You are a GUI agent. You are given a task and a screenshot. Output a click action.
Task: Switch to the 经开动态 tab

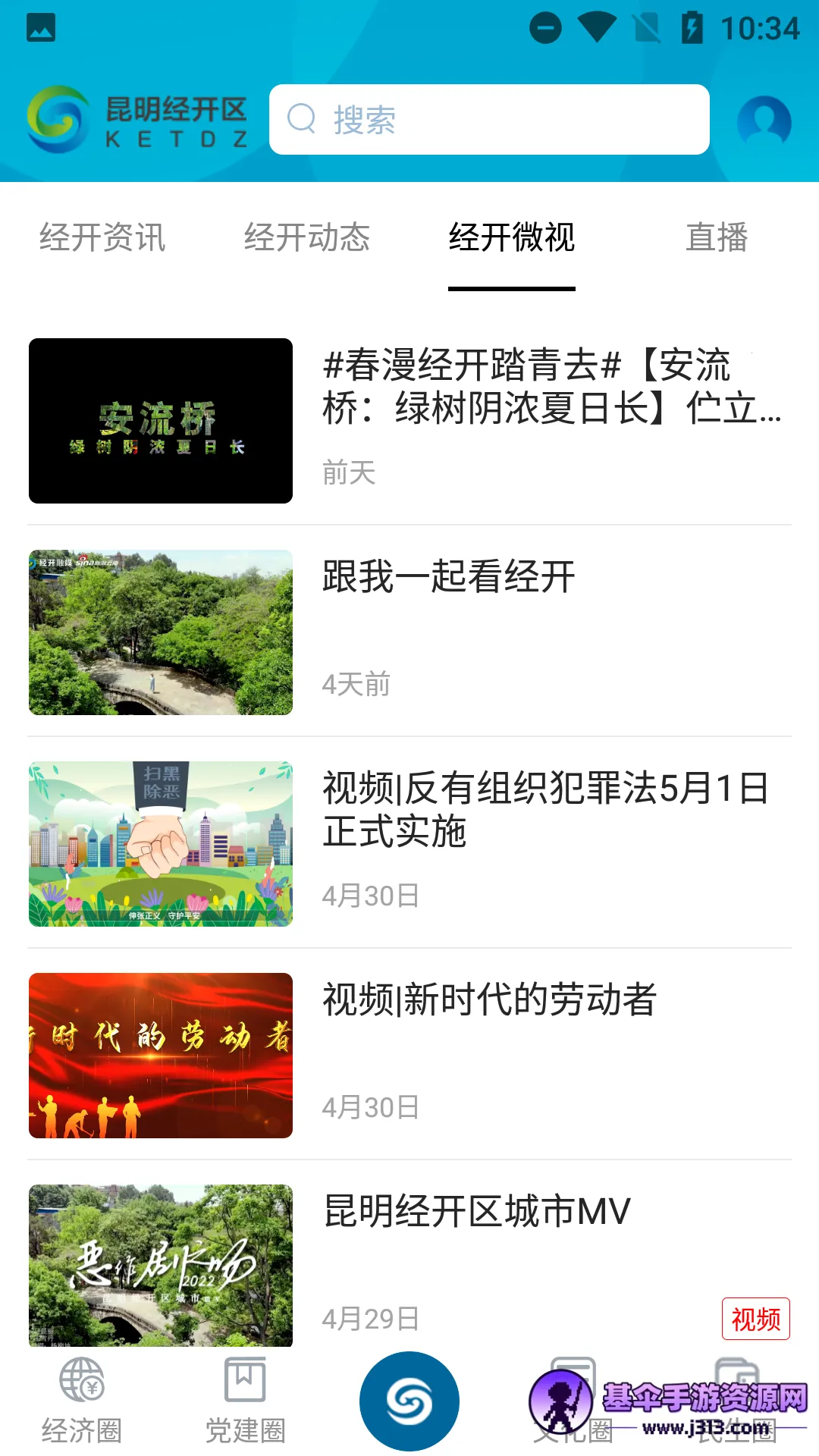[x=307, y=237]
